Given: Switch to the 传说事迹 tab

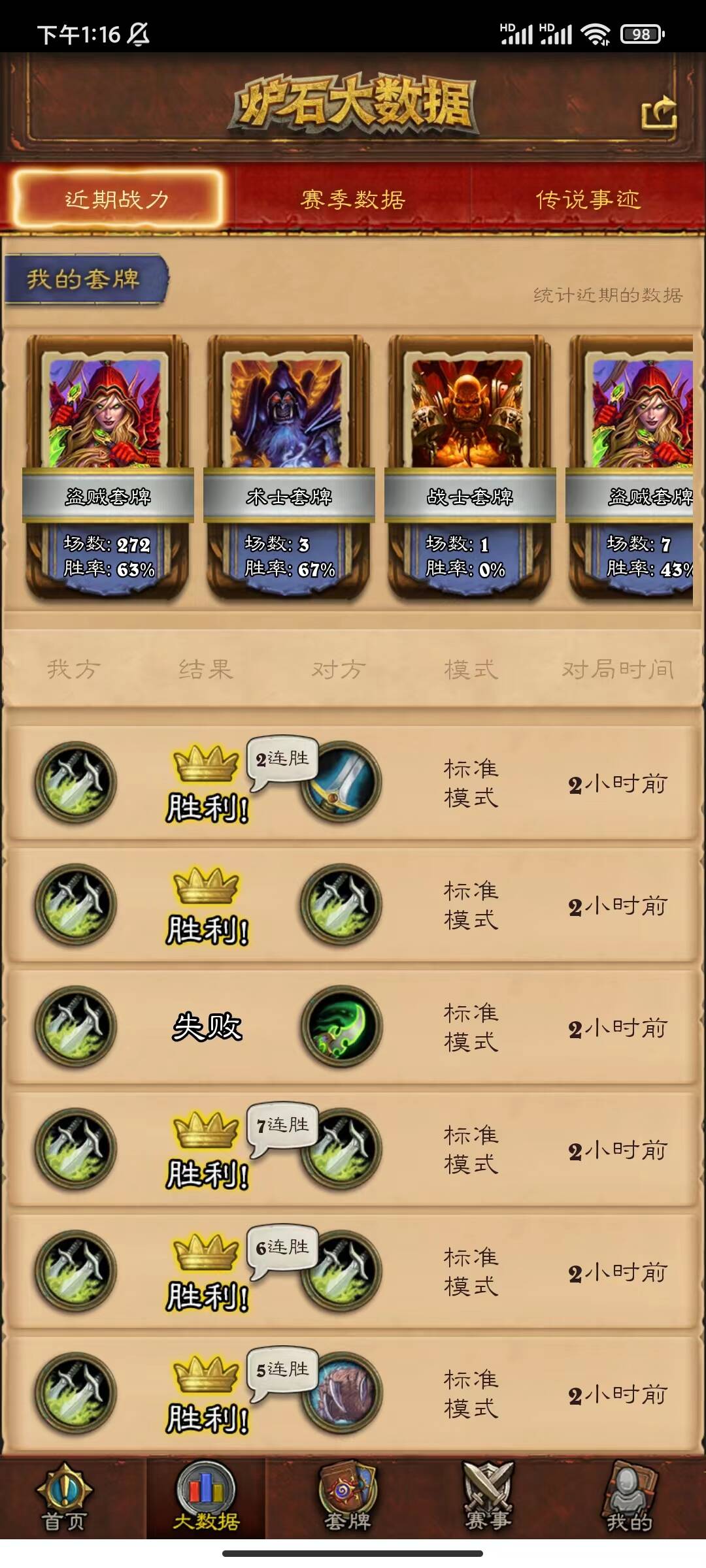Looking at the screenshot, I should point(588,199).
